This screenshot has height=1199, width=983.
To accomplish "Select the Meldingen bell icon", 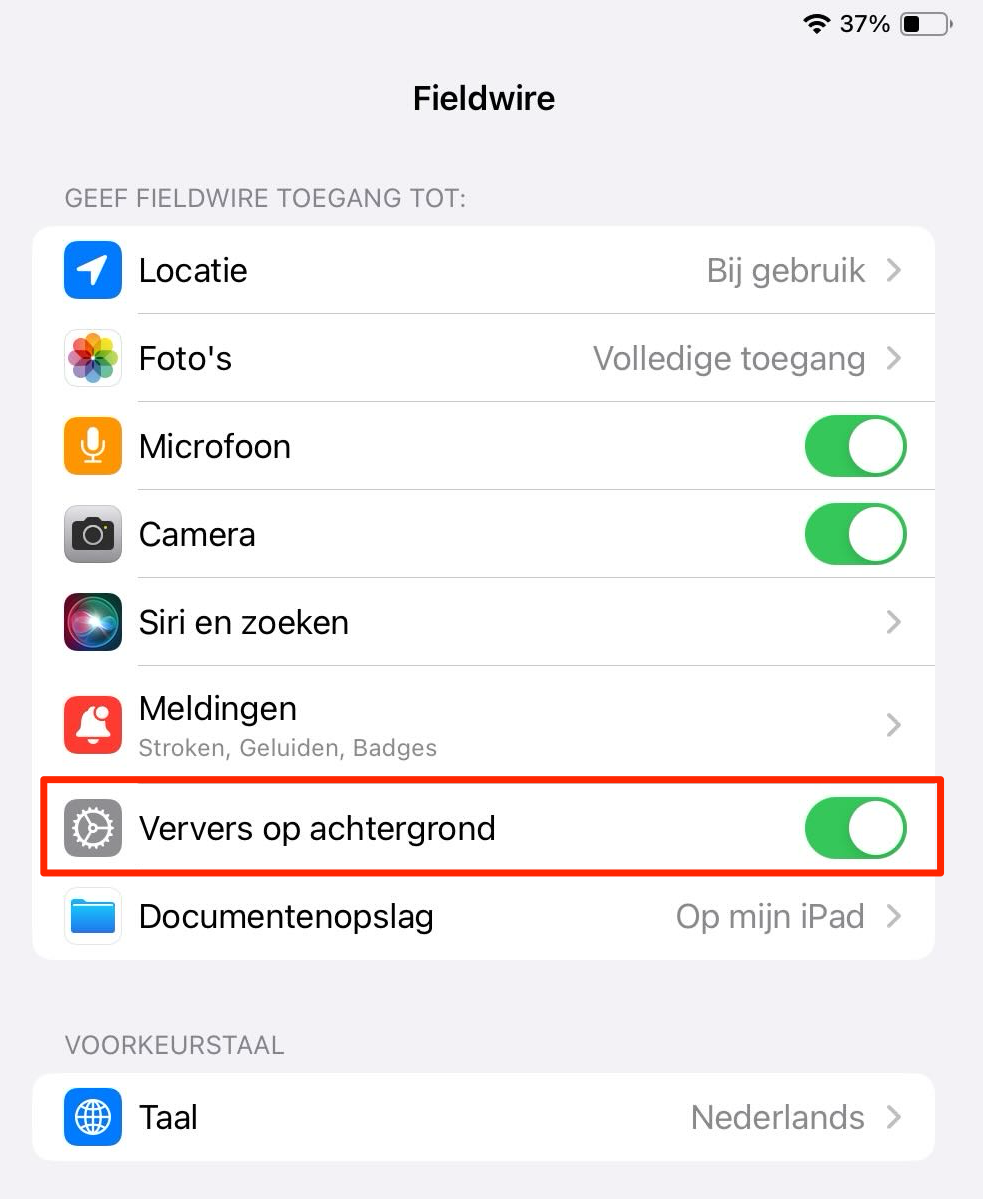I will [x=92, y=724].
